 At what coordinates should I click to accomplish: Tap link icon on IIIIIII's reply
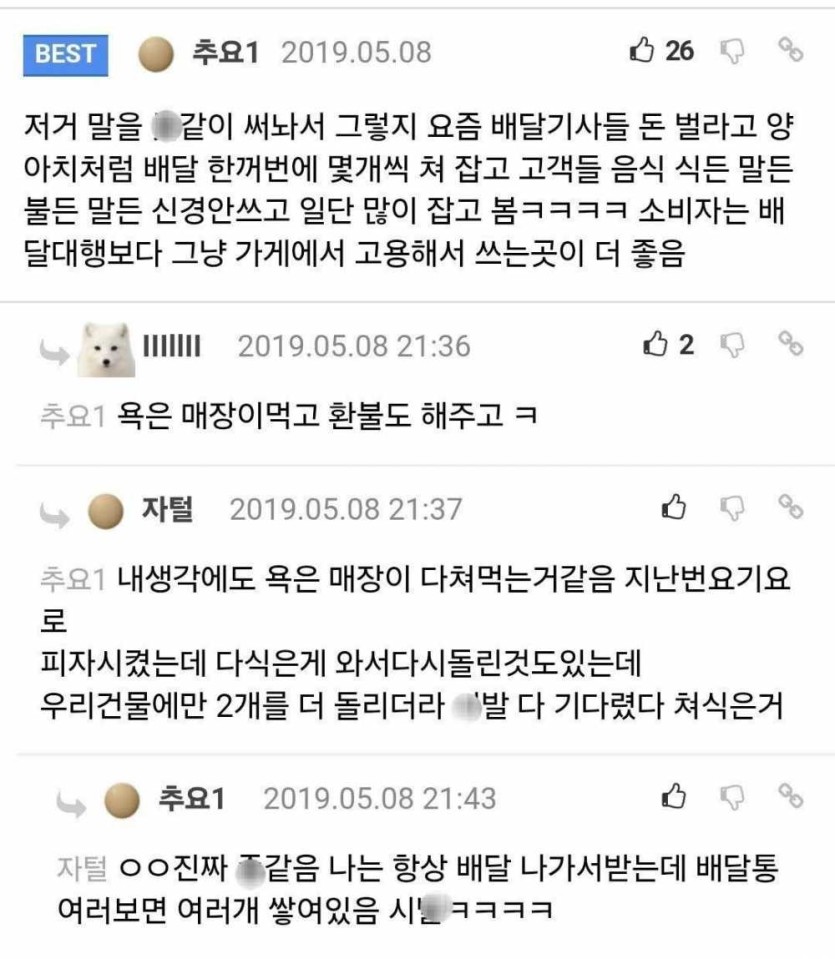[791, 344]
